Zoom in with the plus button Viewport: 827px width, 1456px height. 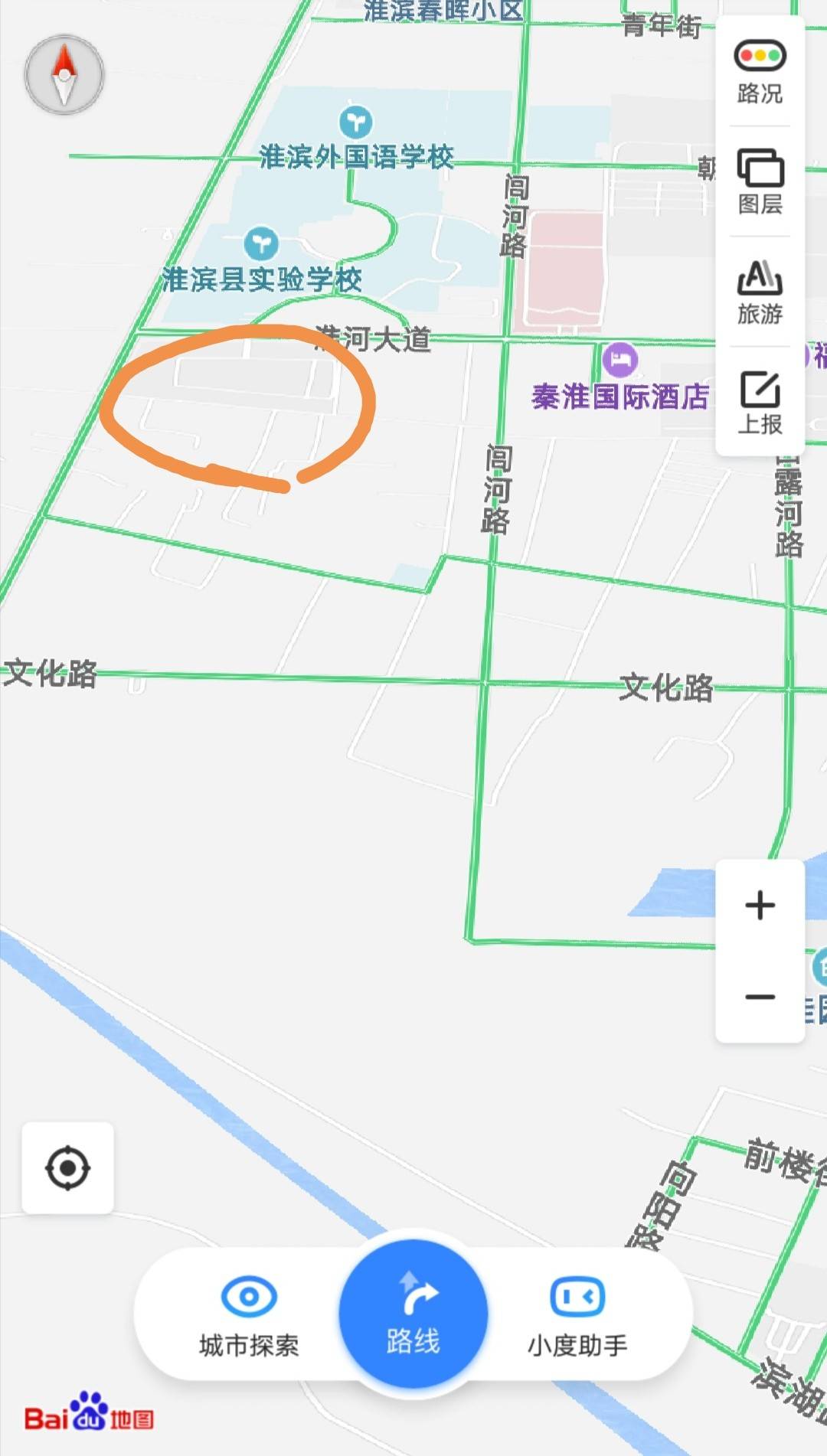760,905
